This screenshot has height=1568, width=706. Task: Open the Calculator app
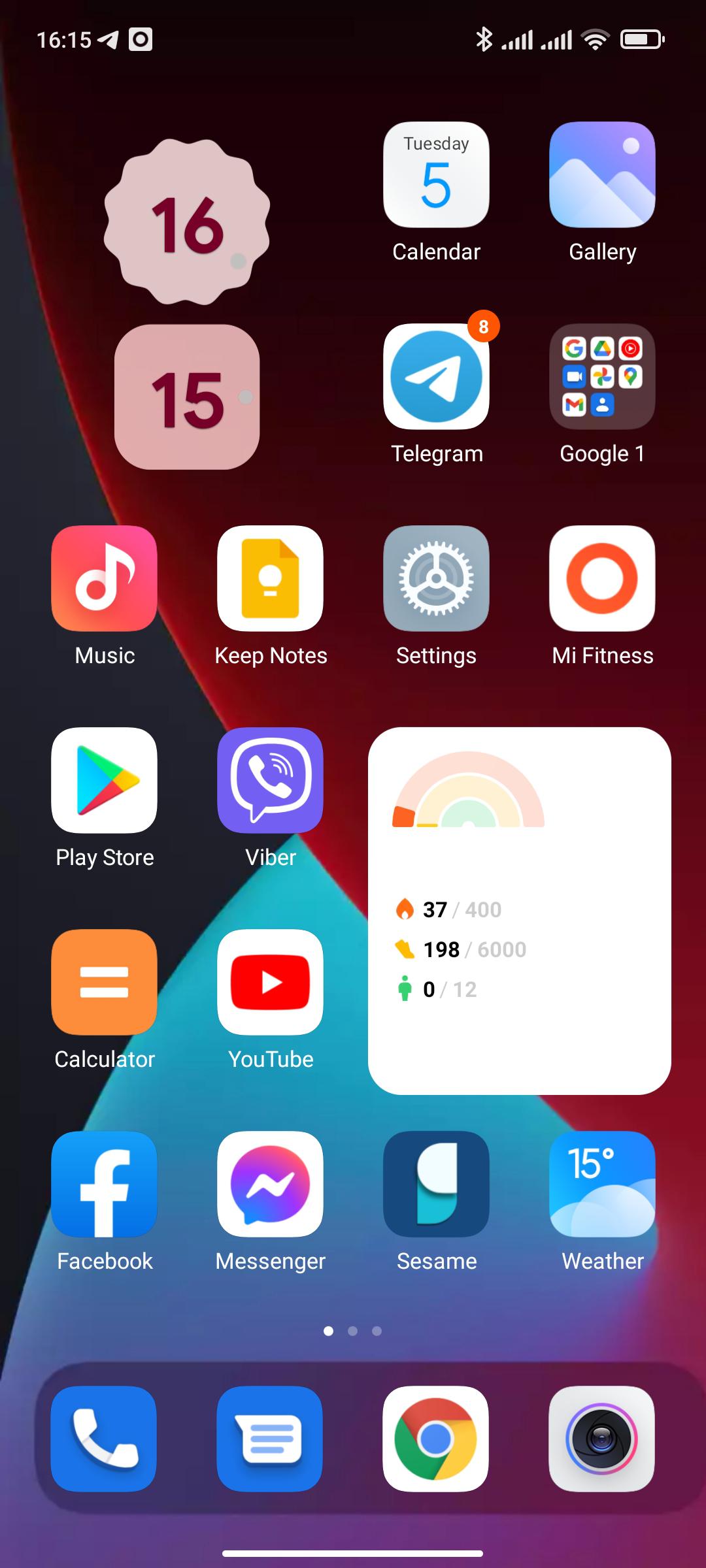click(105, 983)
